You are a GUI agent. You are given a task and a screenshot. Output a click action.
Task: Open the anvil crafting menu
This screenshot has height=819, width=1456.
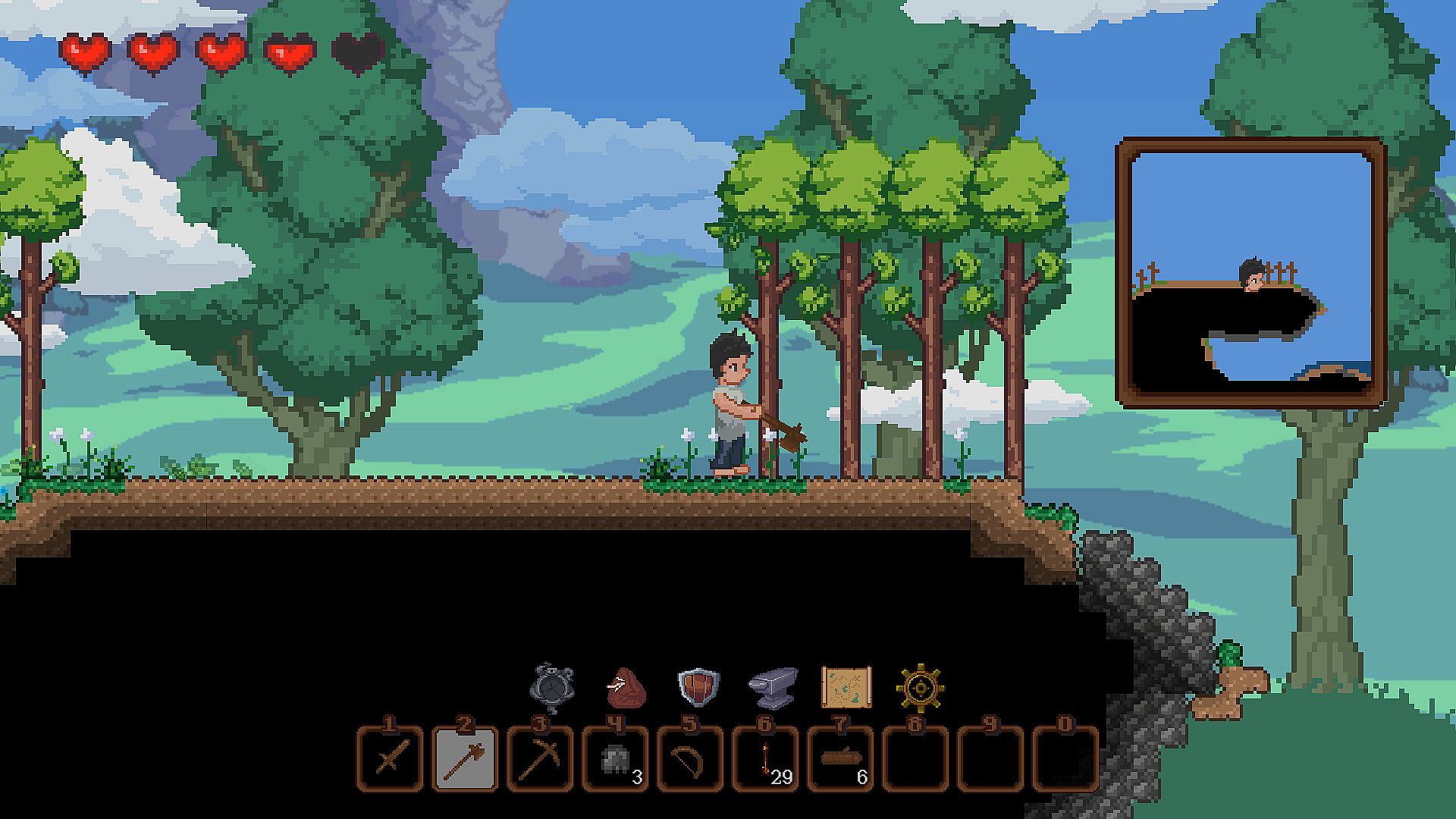tap(773, 686)
